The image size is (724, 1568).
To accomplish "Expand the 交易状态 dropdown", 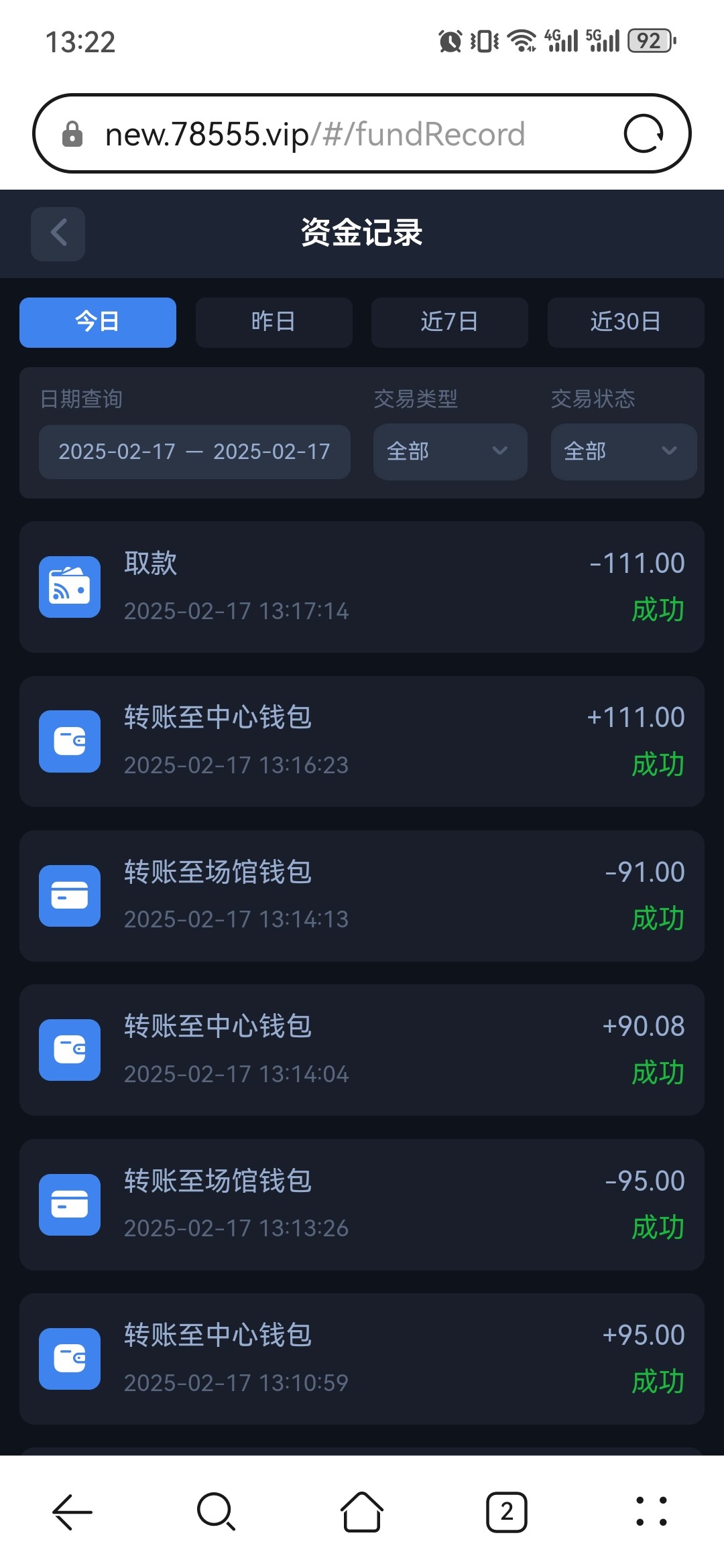I will pyautogui.click(x=624, y=452).
